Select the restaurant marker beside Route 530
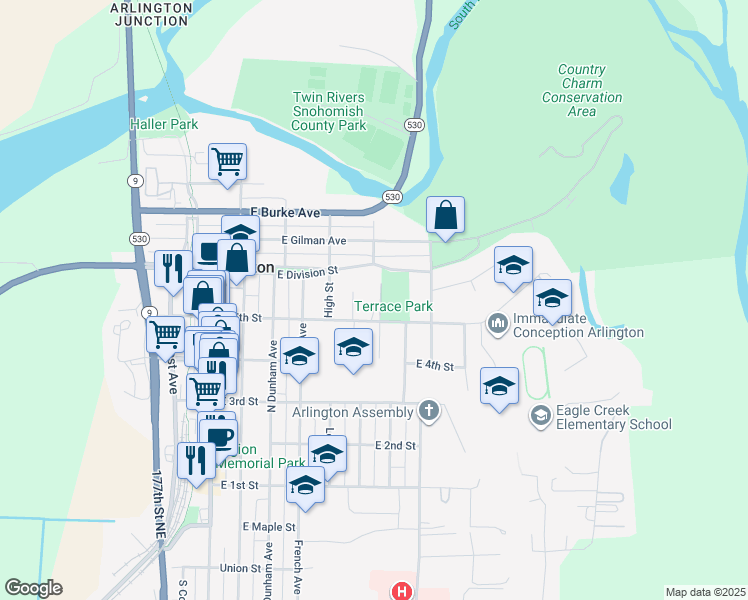The image size is (748, 600). 172,267
